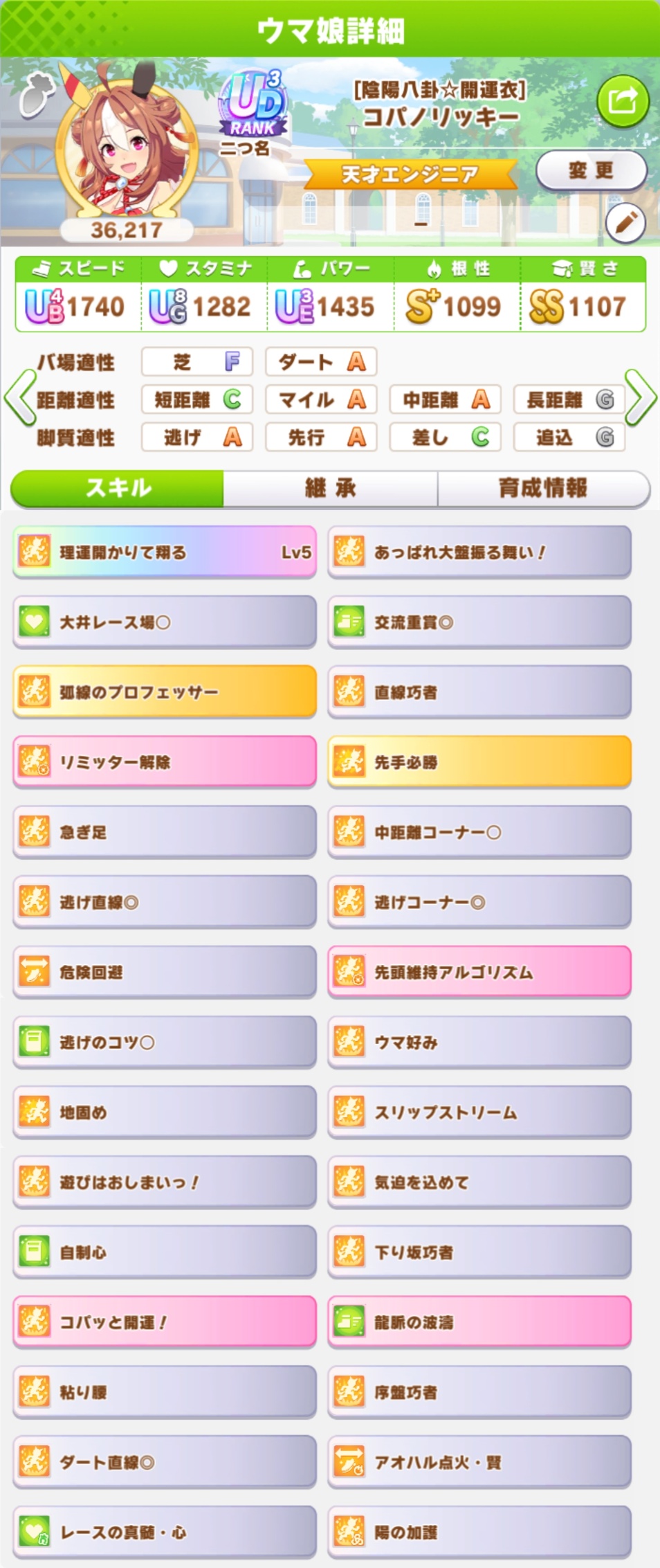Select the スキル tab

pos(118,488)
